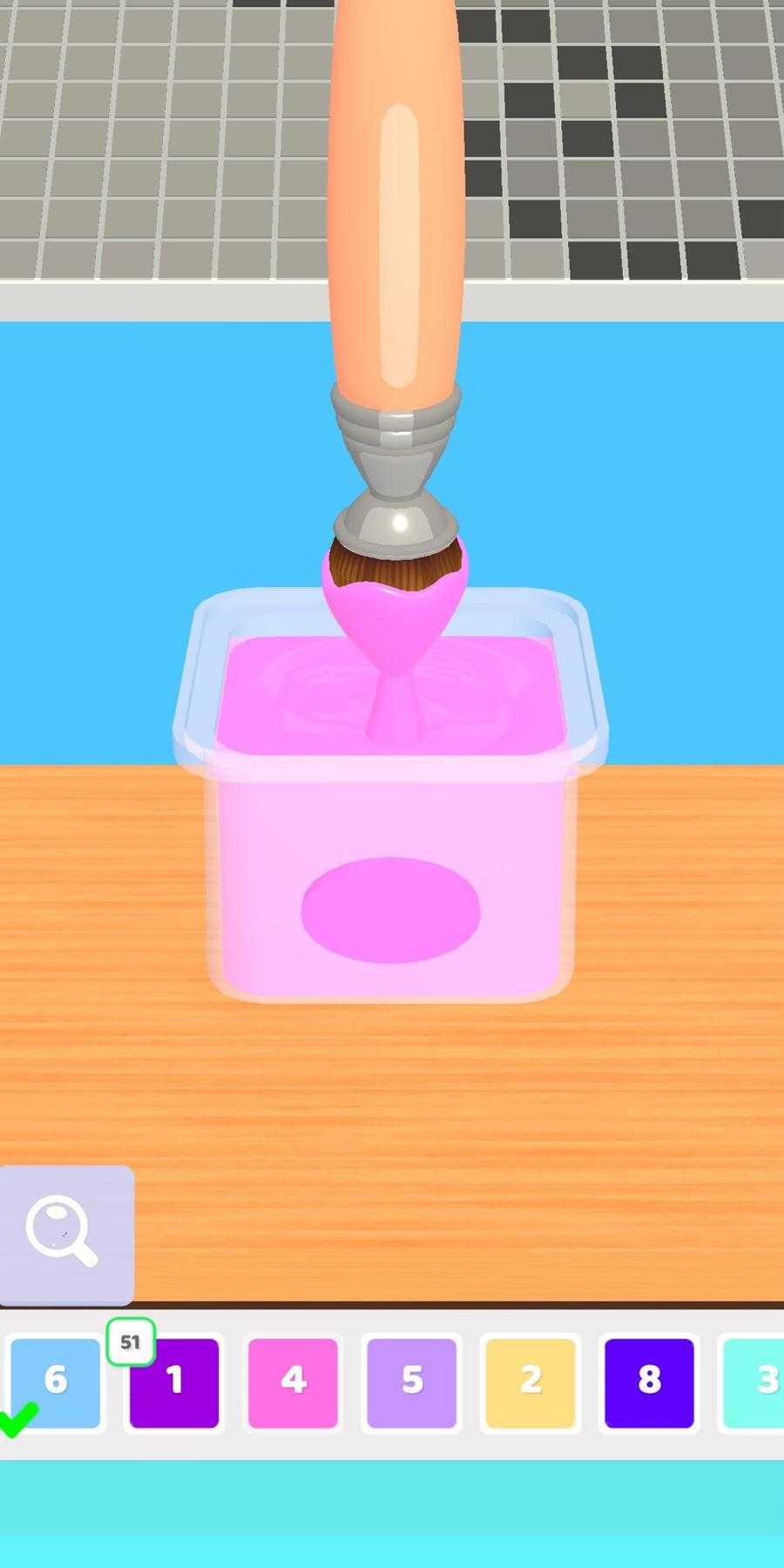Open the magnifying glass zoom tool
This screenshot has height=1568, width=784.
pyautogui.click(x=64, y=1233)
